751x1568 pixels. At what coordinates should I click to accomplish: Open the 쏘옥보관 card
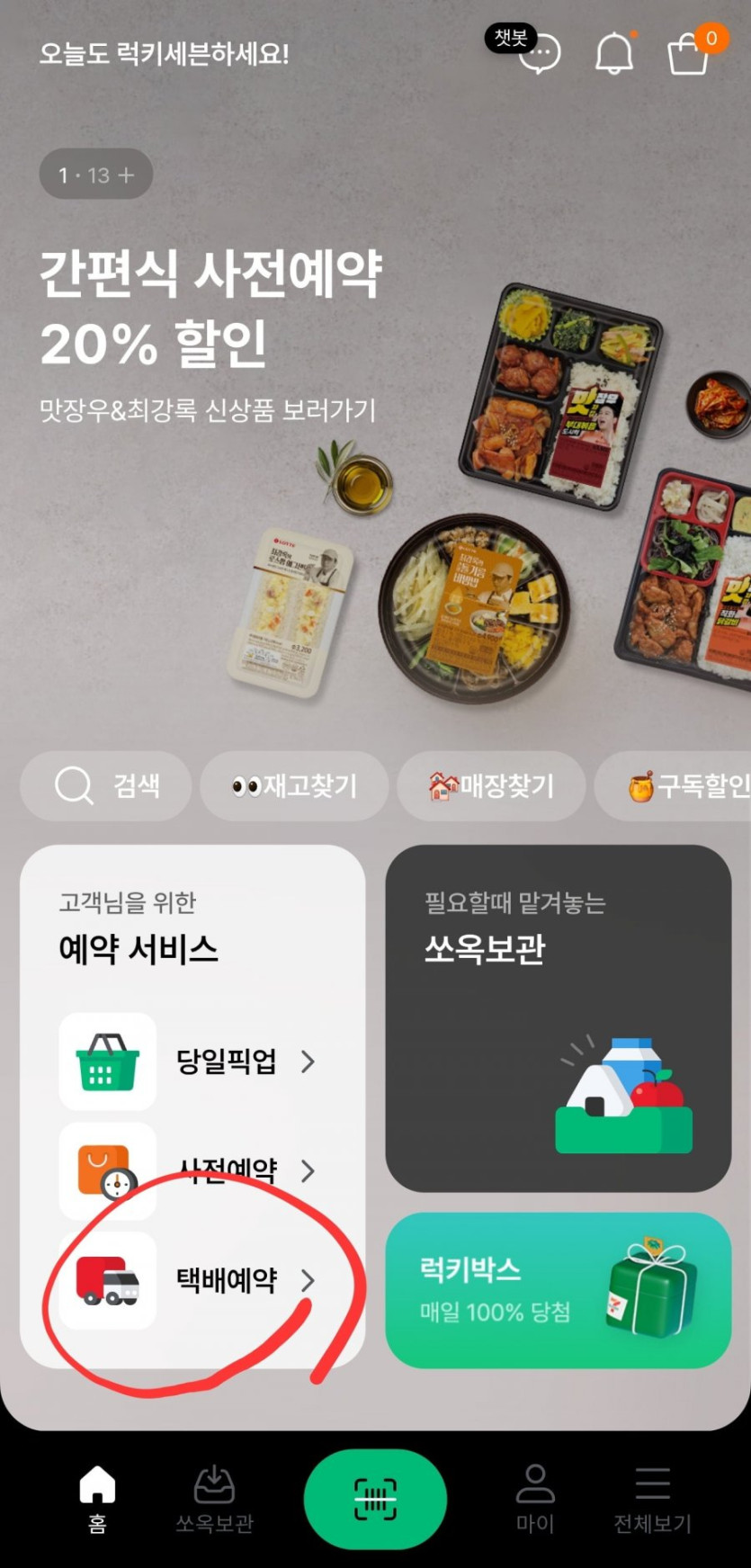(559, 1018)
